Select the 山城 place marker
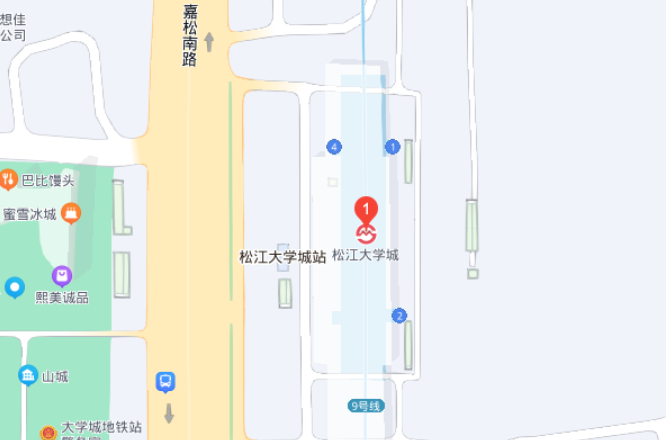 [x=28, y=376]
